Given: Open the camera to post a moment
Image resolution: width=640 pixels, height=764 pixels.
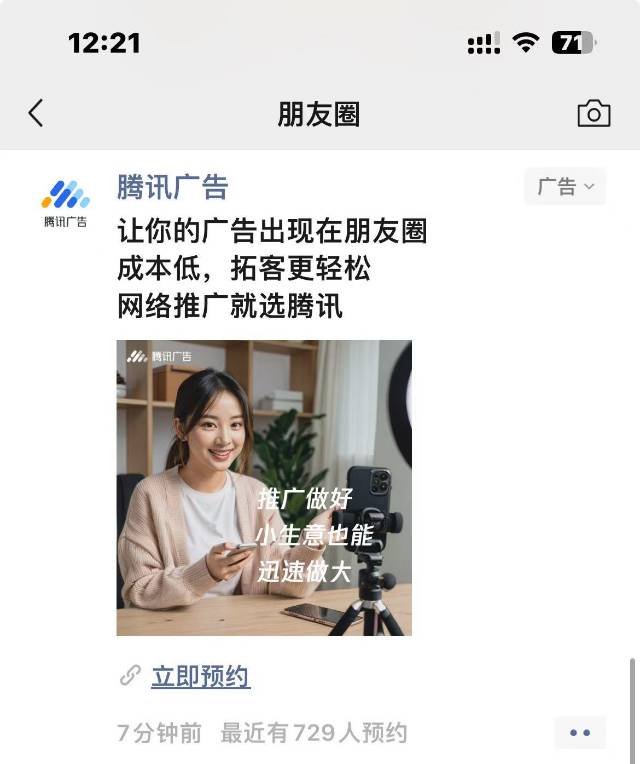Looking at the screenshot, I should [x=593, y=114].
